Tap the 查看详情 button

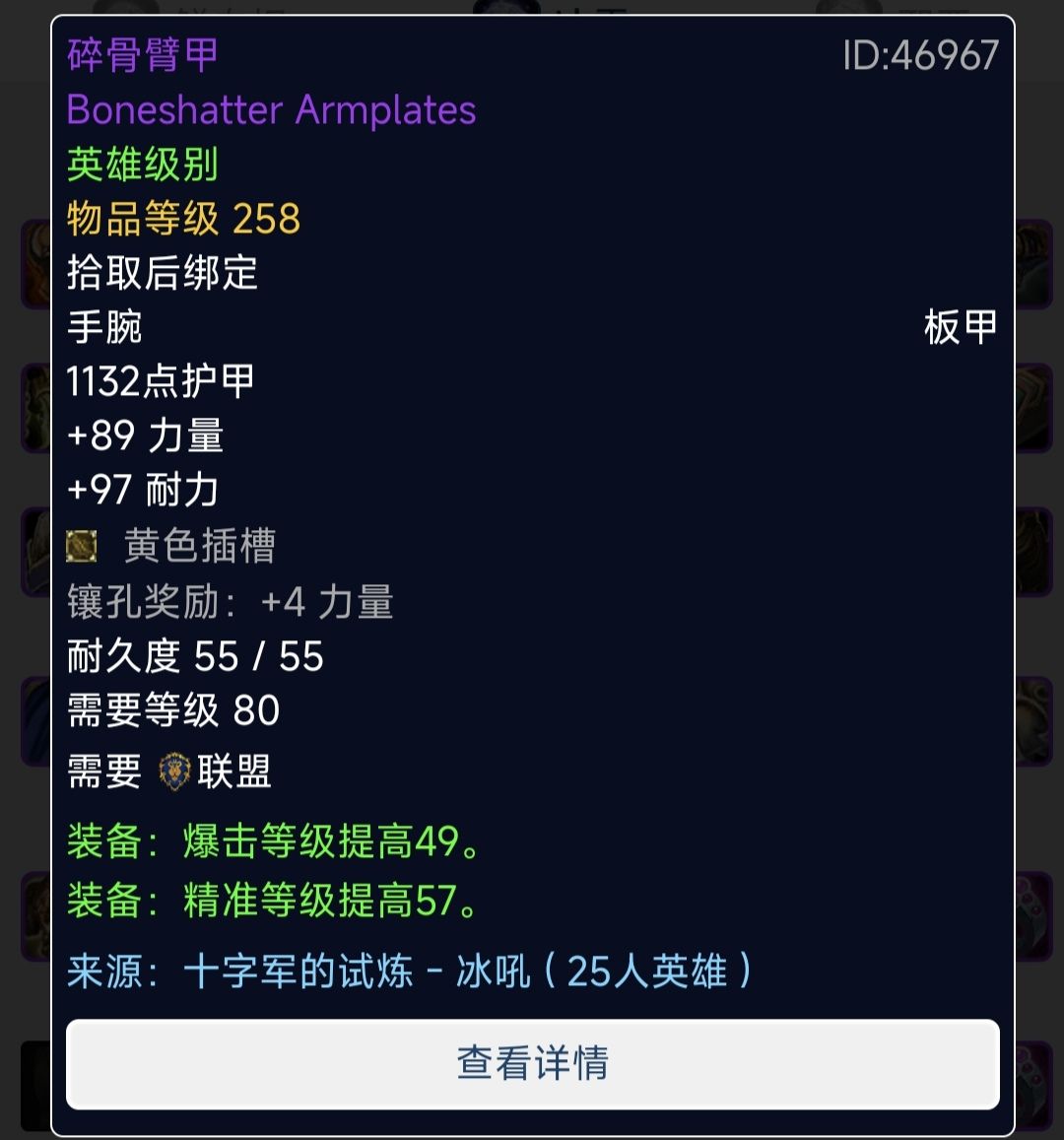point(532,1064)
